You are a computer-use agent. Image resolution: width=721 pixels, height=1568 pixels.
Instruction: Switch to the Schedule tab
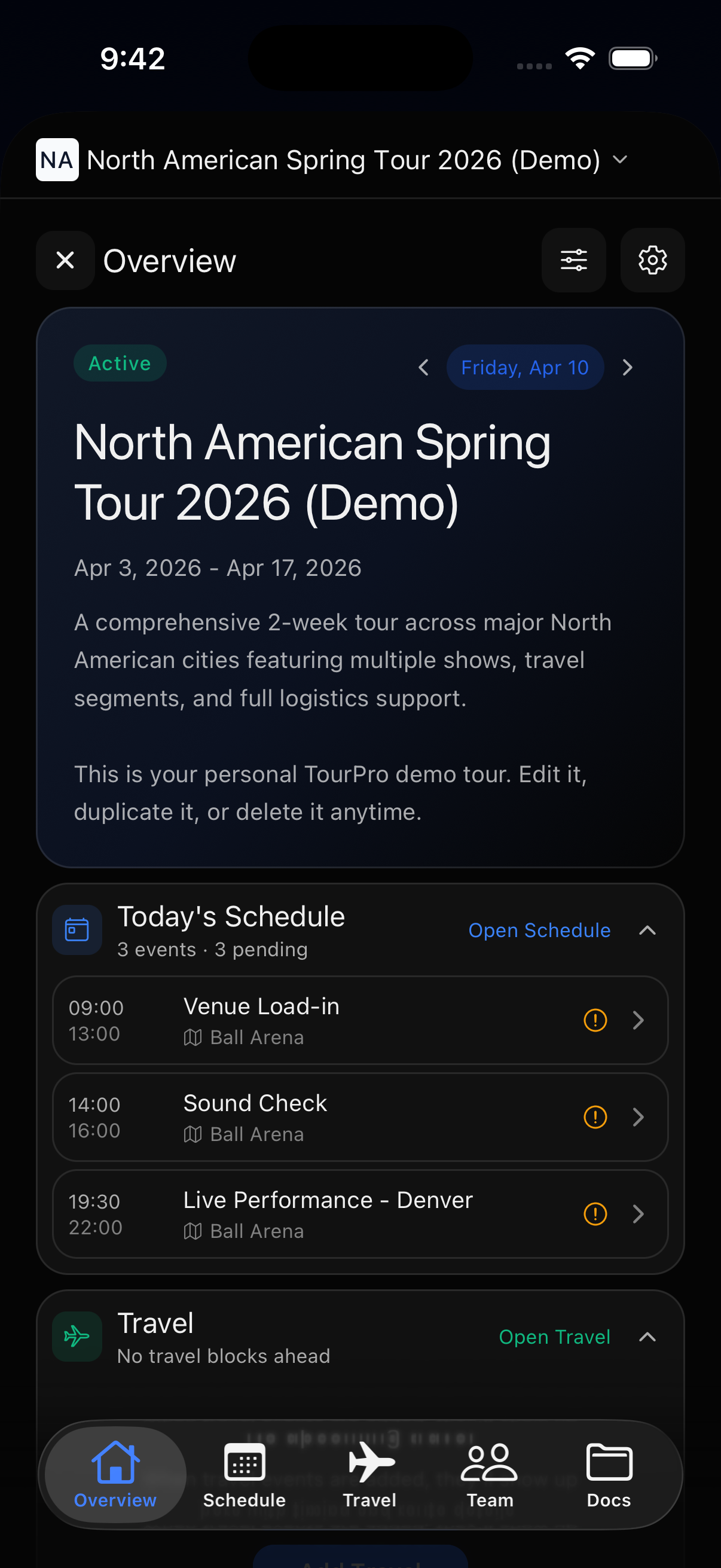pos(244,1475)
